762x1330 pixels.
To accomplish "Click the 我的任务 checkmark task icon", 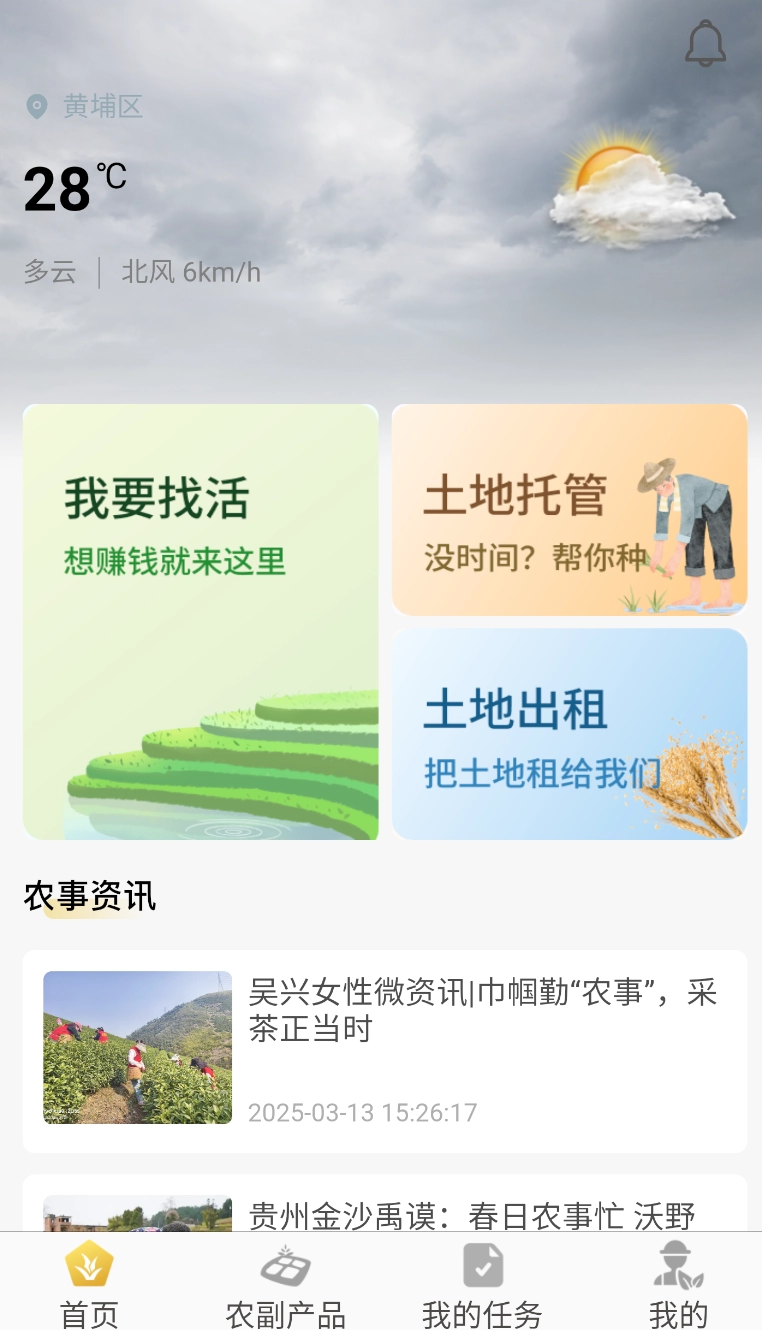I will [484, 1264].
